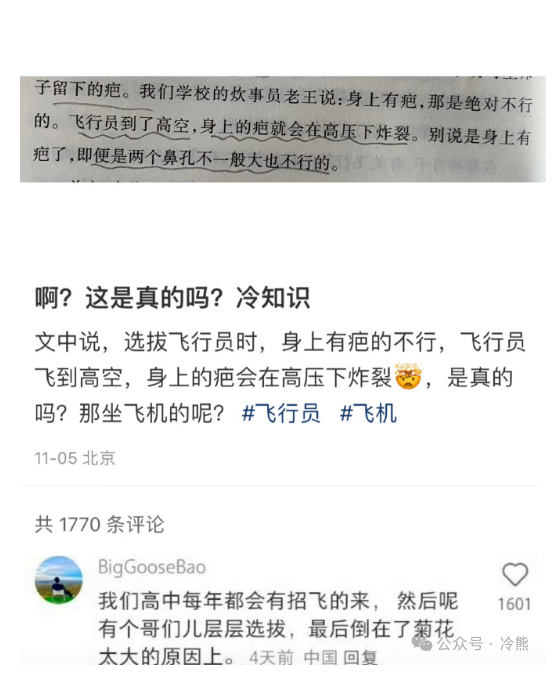Open the #飞行员 hashtag
The height and width of the screenshot is (679, 556).
(x=281, y=413)
